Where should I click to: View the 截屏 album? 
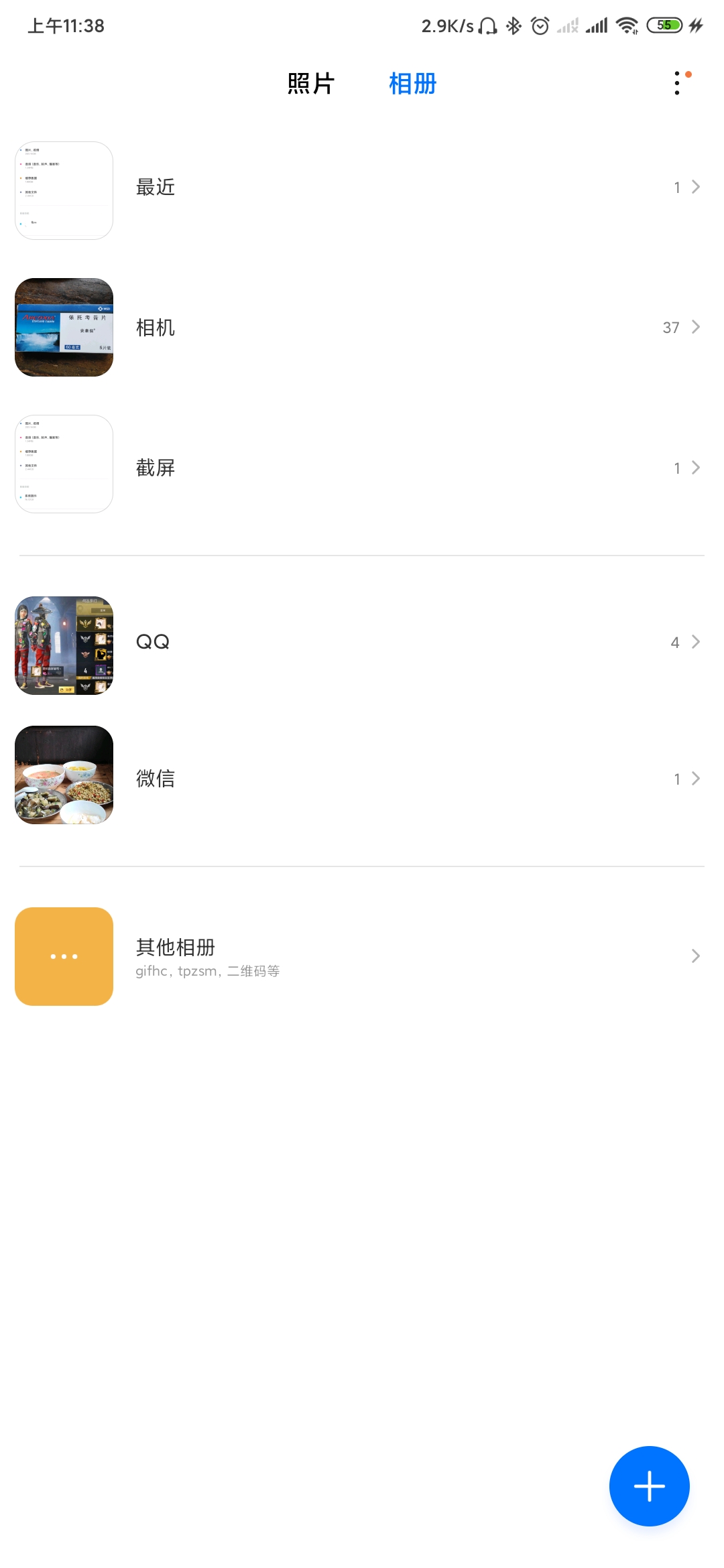pyautogui.click(x=362, y=467)
